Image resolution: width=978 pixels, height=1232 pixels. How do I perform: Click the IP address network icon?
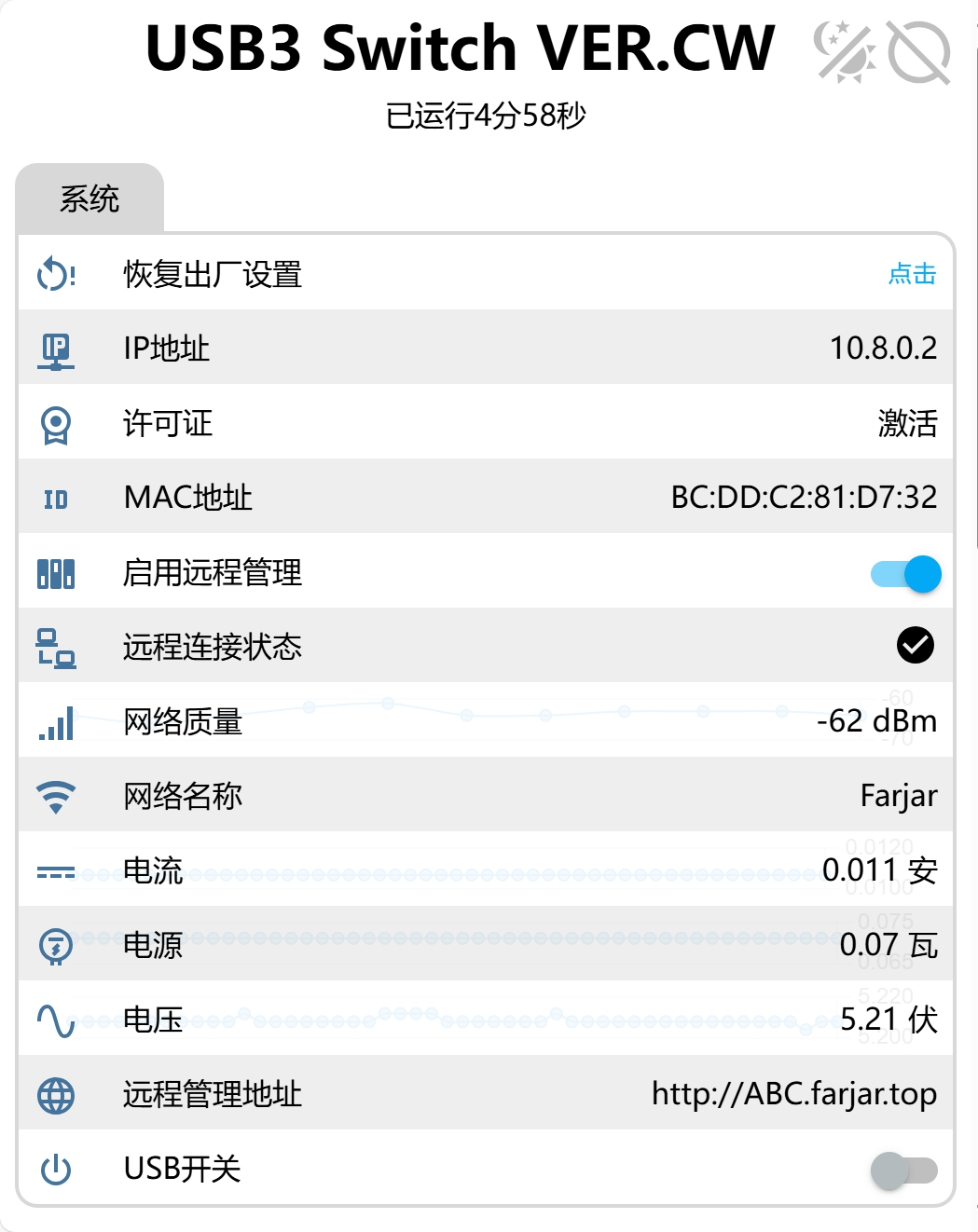(56, 349)
